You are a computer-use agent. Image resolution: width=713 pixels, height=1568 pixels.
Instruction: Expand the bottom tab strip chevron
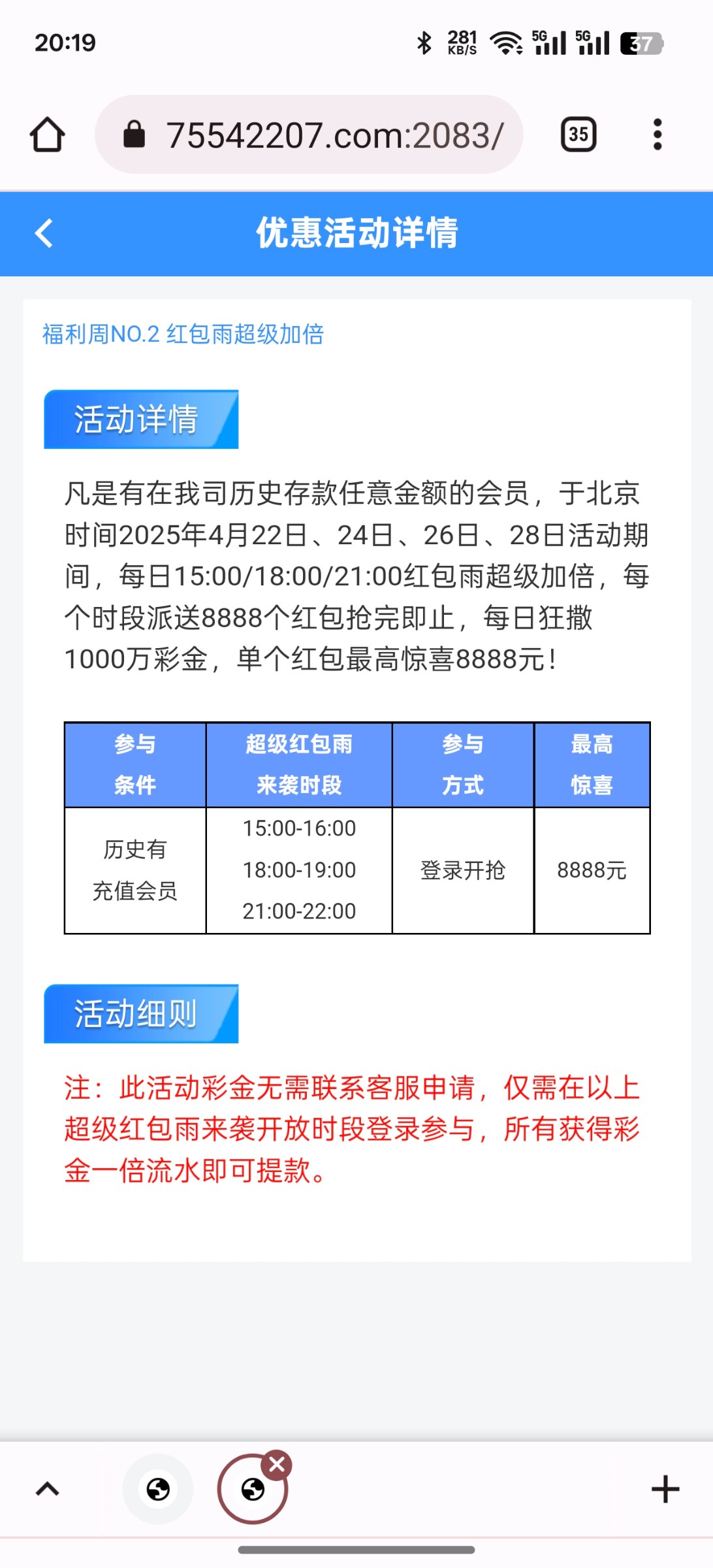[47, 1489]
